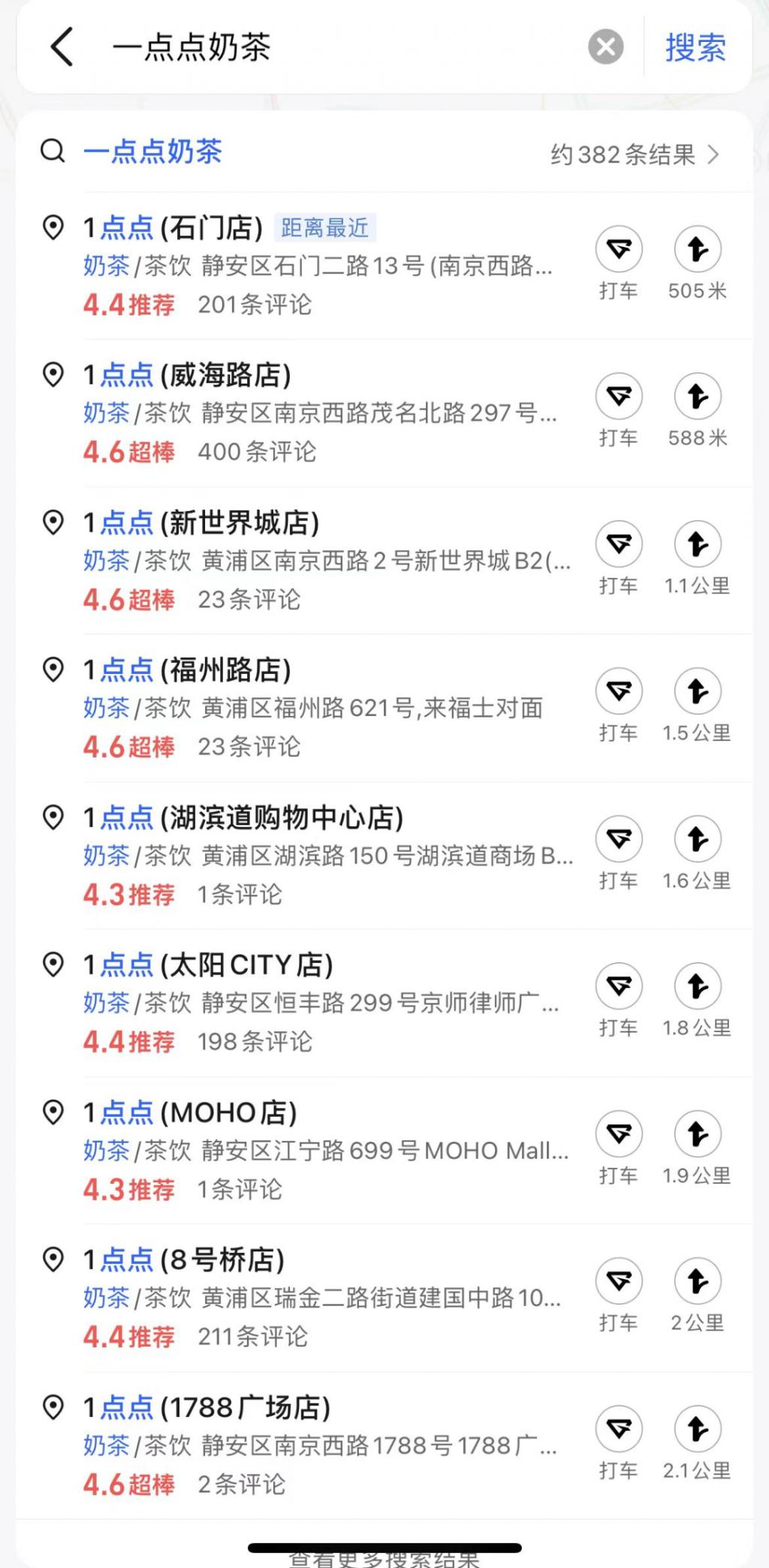This screenshot has width=769, height=1568.
Task: Call a taxi to 8号桥店
Action: [619, 1296]
